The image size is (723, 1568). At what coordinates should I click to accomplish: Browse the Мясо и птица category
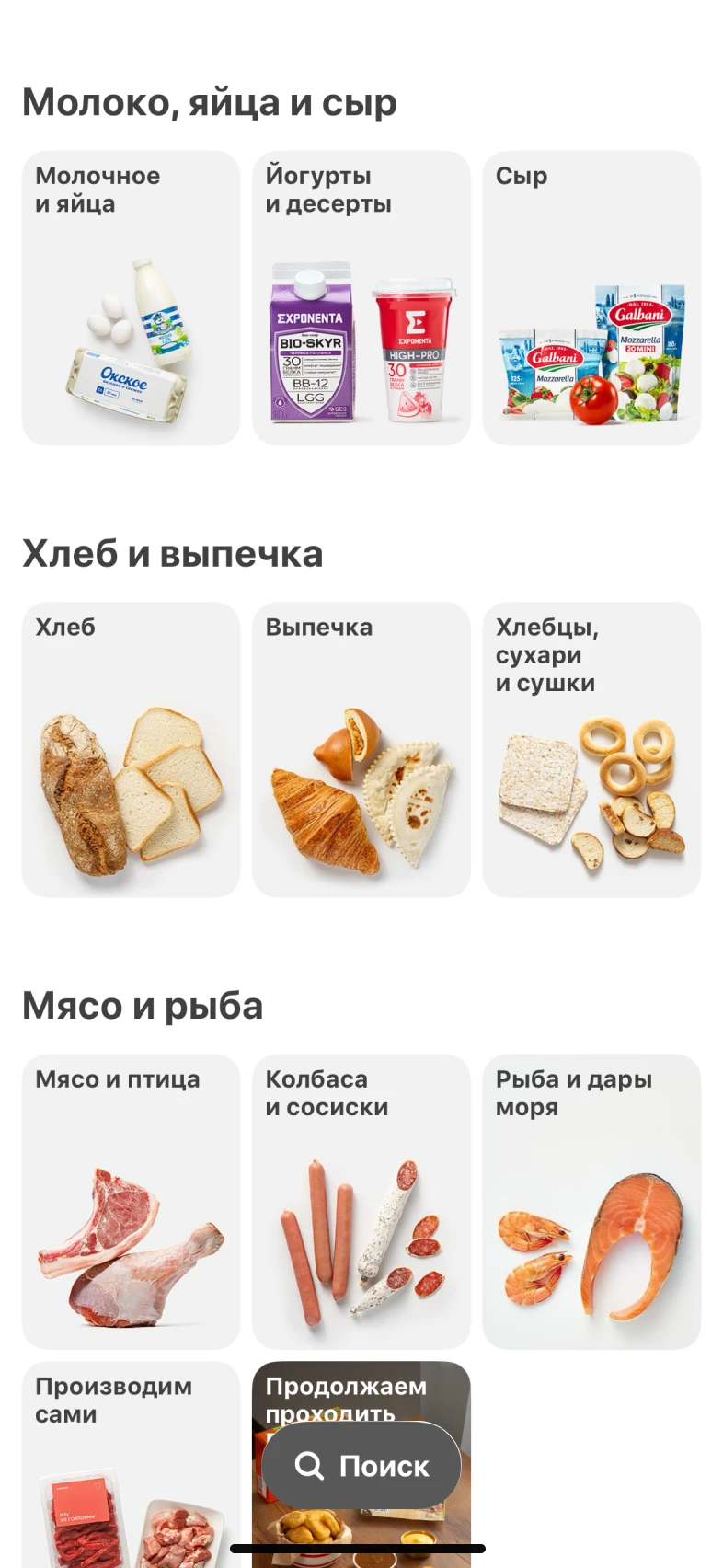(x=131, y=1201)
